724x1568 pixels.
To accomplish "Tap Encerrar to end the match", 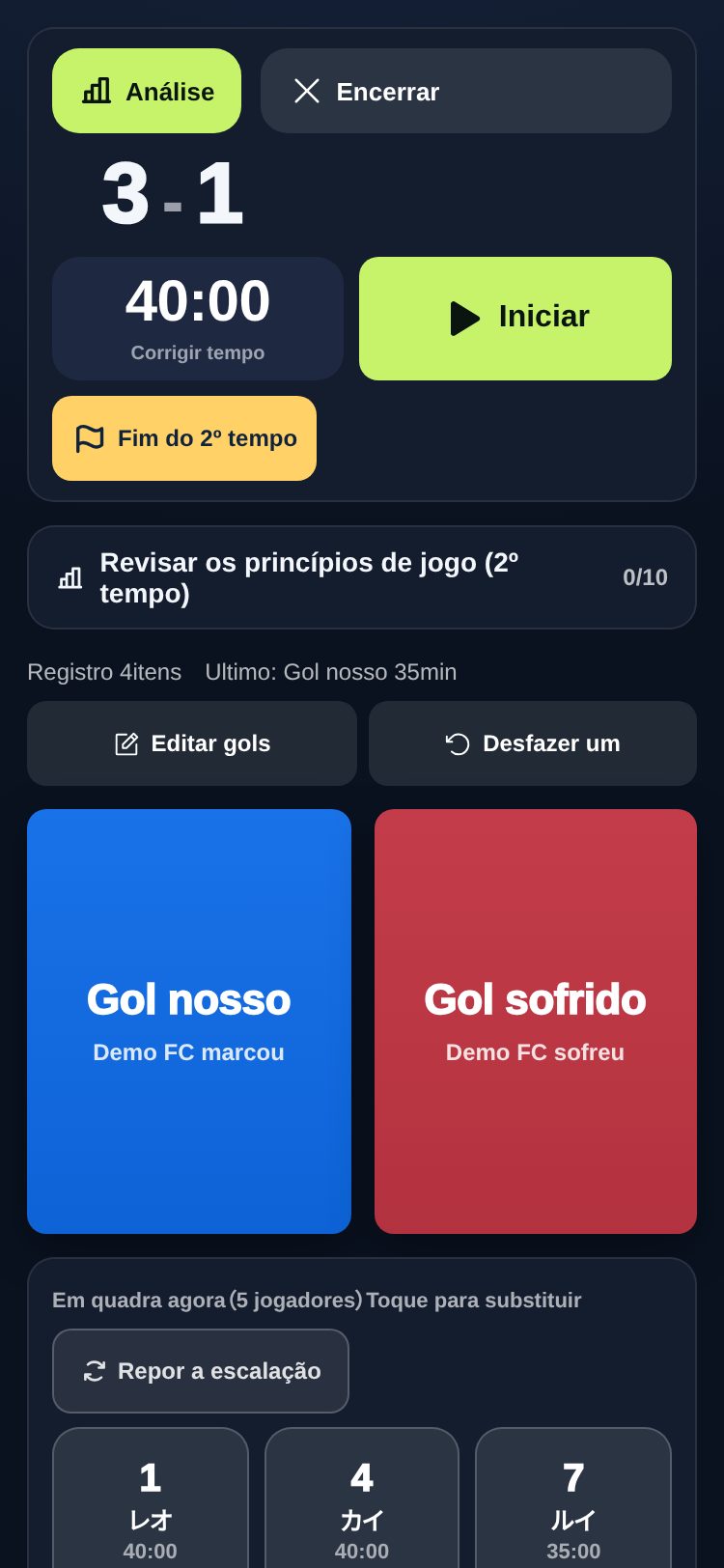I will tap(466, 91).
